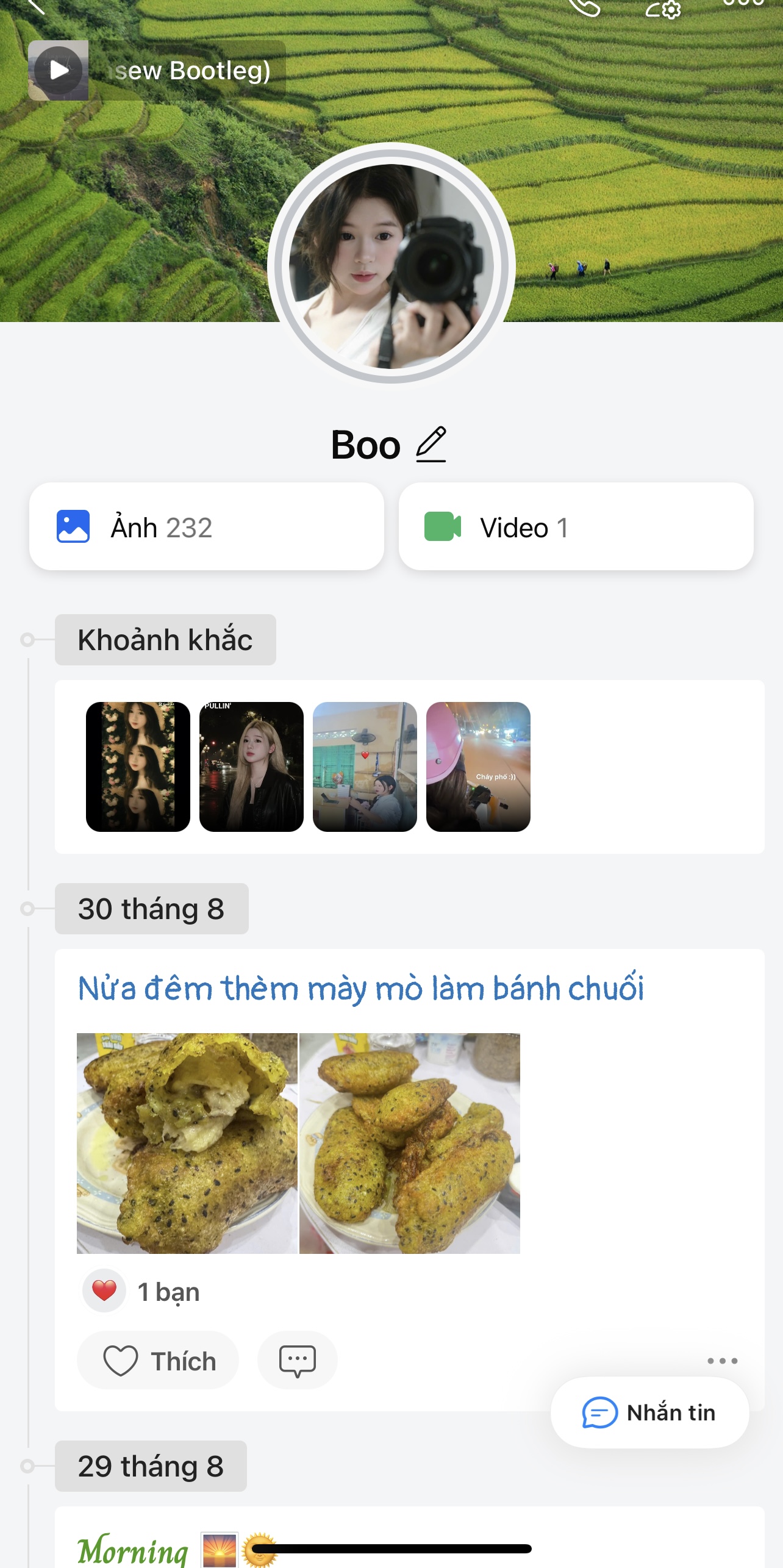Screen dimensions: 783x1568
Task: Open the first banana cake photo
Action: pyautogui.click(x=187, y=1143)
